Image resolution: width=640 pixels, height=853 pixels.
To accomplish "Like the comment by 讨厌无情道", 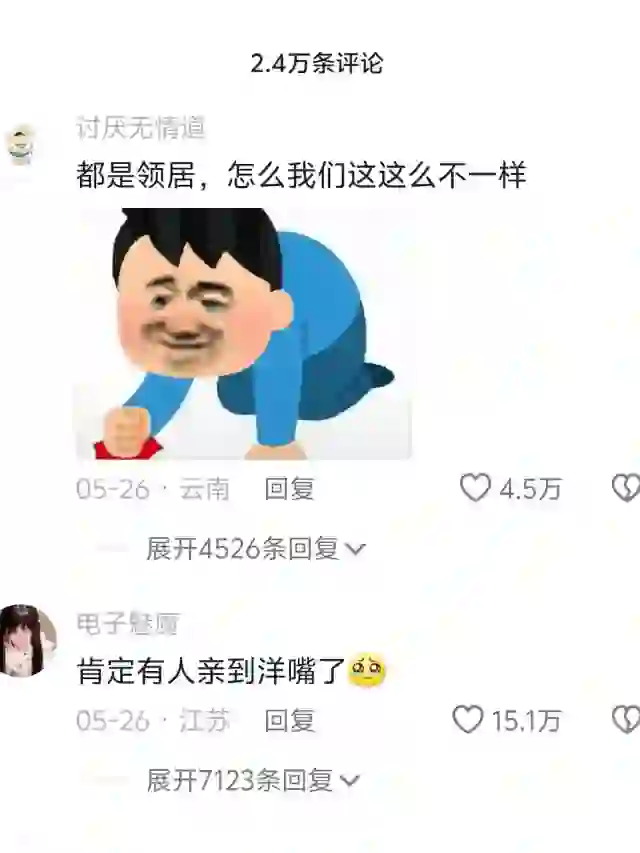I will (476, 488).
